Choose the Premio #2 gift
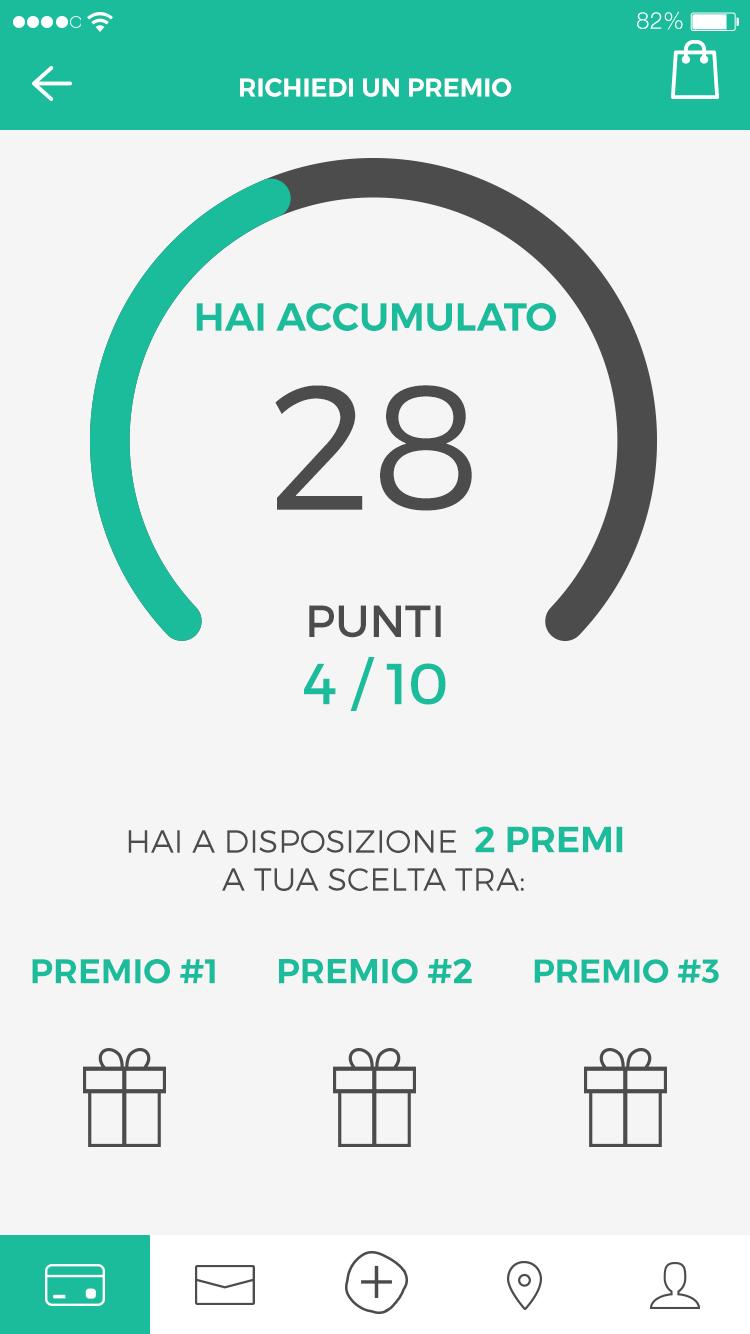 (374, 1097)
